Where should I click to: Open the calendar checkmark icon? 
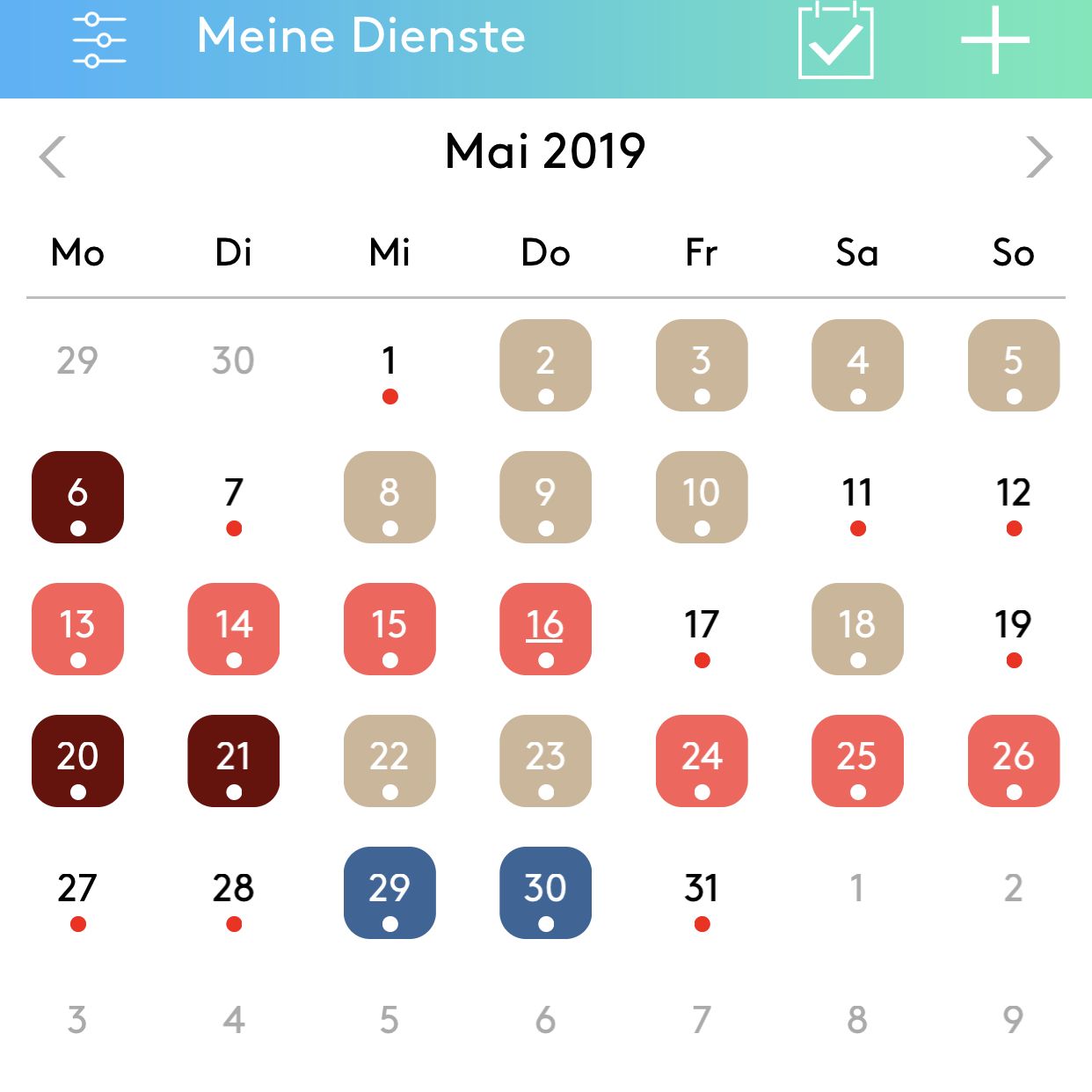(835, 40)
